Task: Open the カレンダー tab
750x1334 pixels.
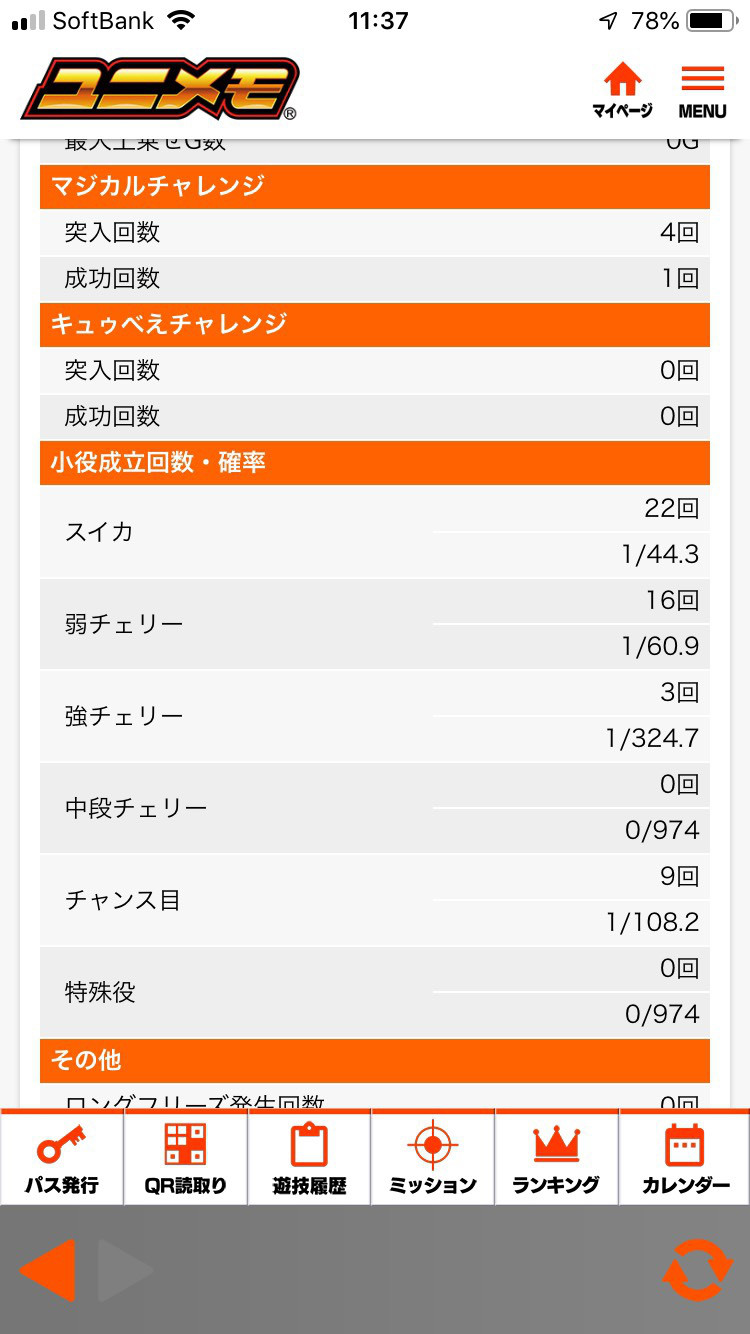Action: (685, 1158)
